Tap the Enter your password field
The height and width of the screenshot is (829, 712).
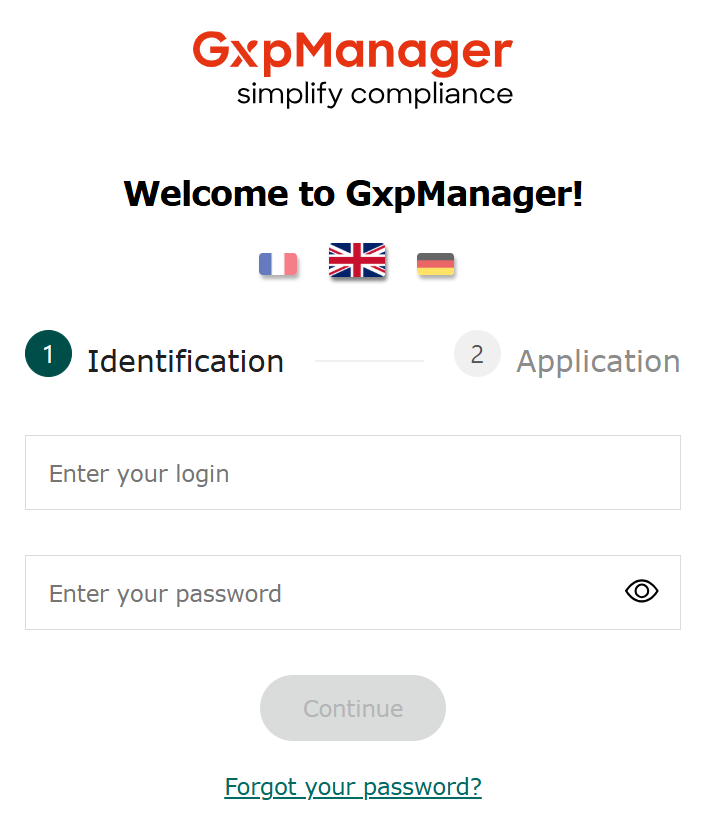320,593
